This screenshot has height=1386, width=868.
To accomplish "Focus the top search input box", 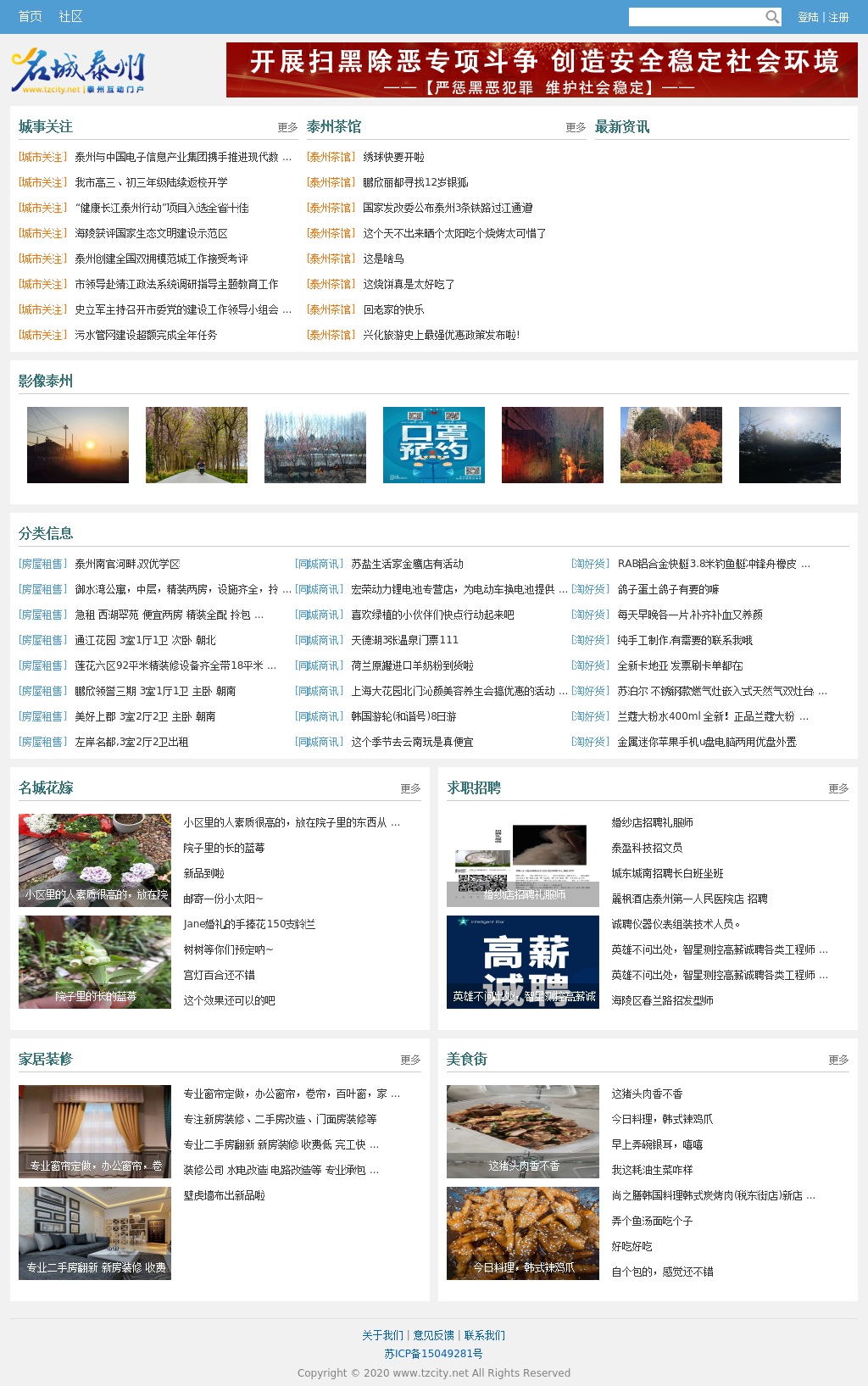I will [x=695, y=17].
